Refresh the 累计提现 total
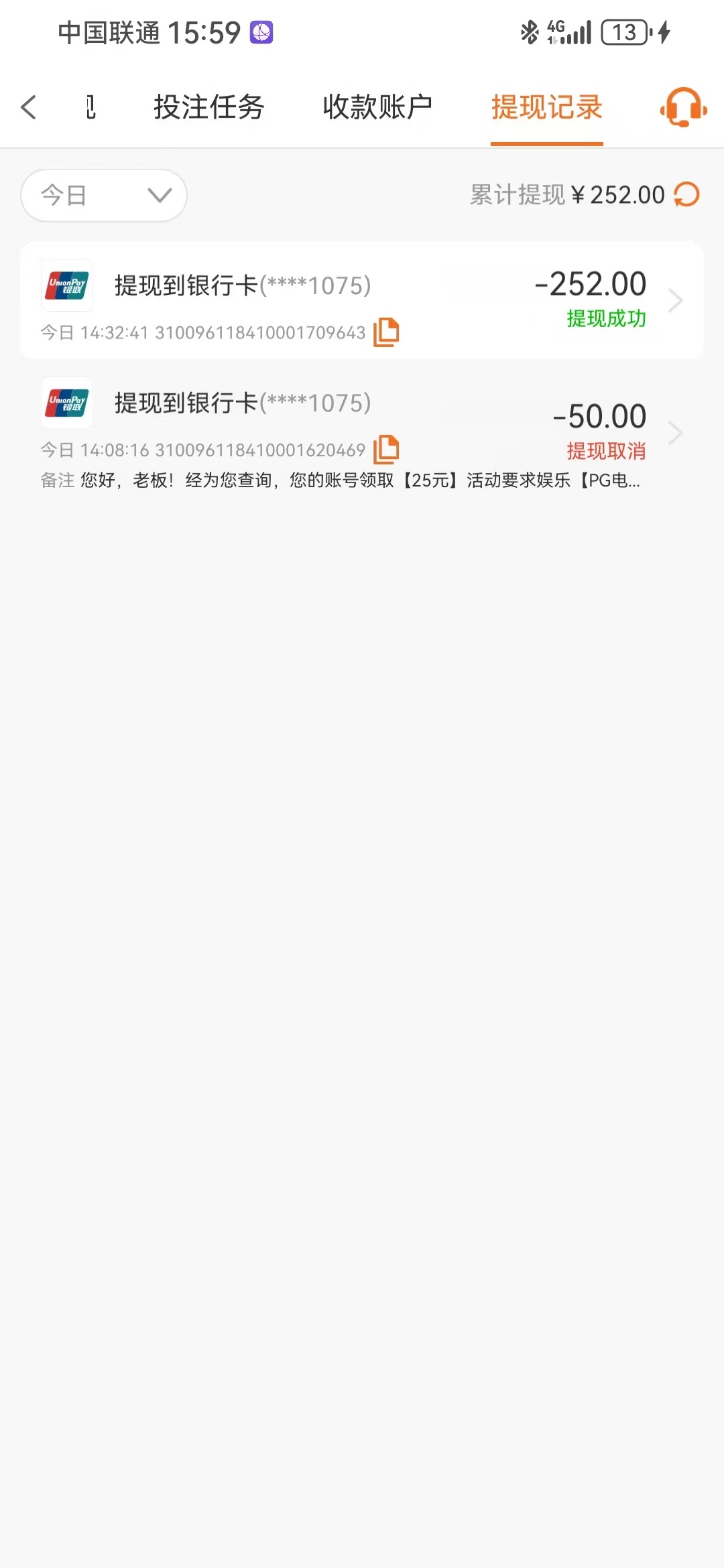724x1568 pixels. 686,195
